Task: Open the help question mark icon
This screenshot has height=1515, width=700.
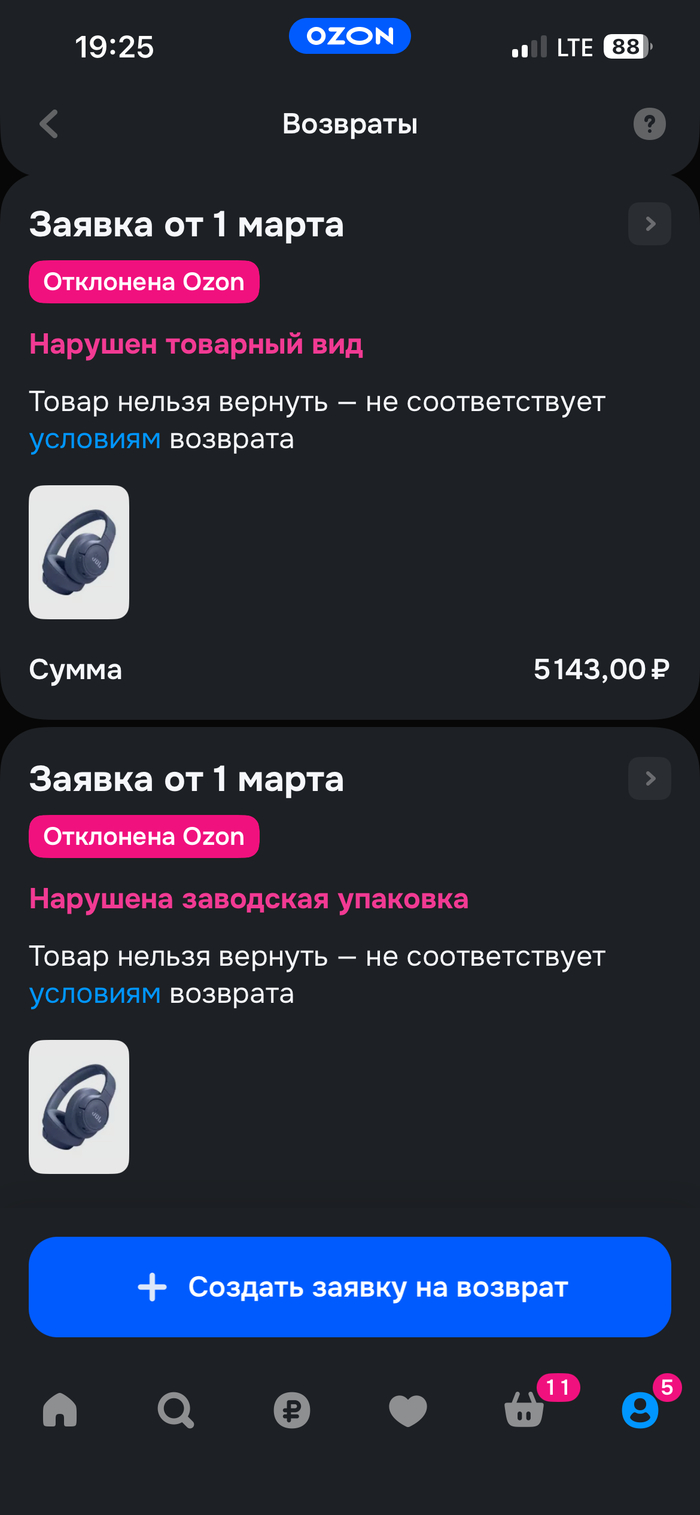Action: coord(649,125)
